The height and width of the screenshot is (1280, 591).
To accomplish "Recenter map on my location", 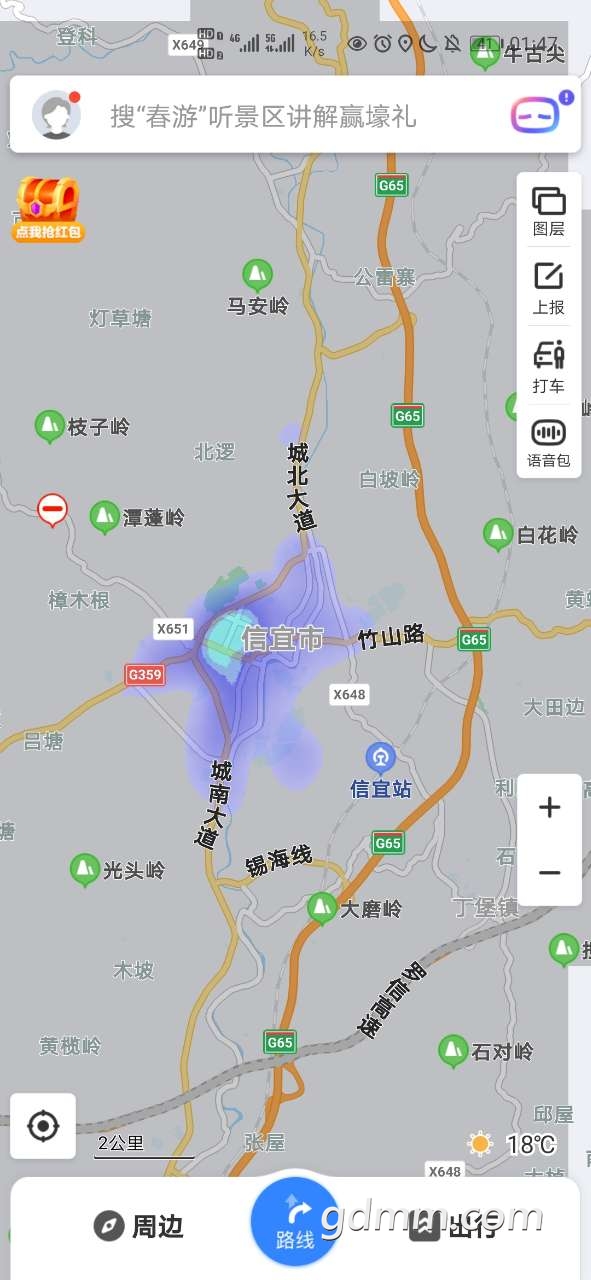I will pos(43,1126).
